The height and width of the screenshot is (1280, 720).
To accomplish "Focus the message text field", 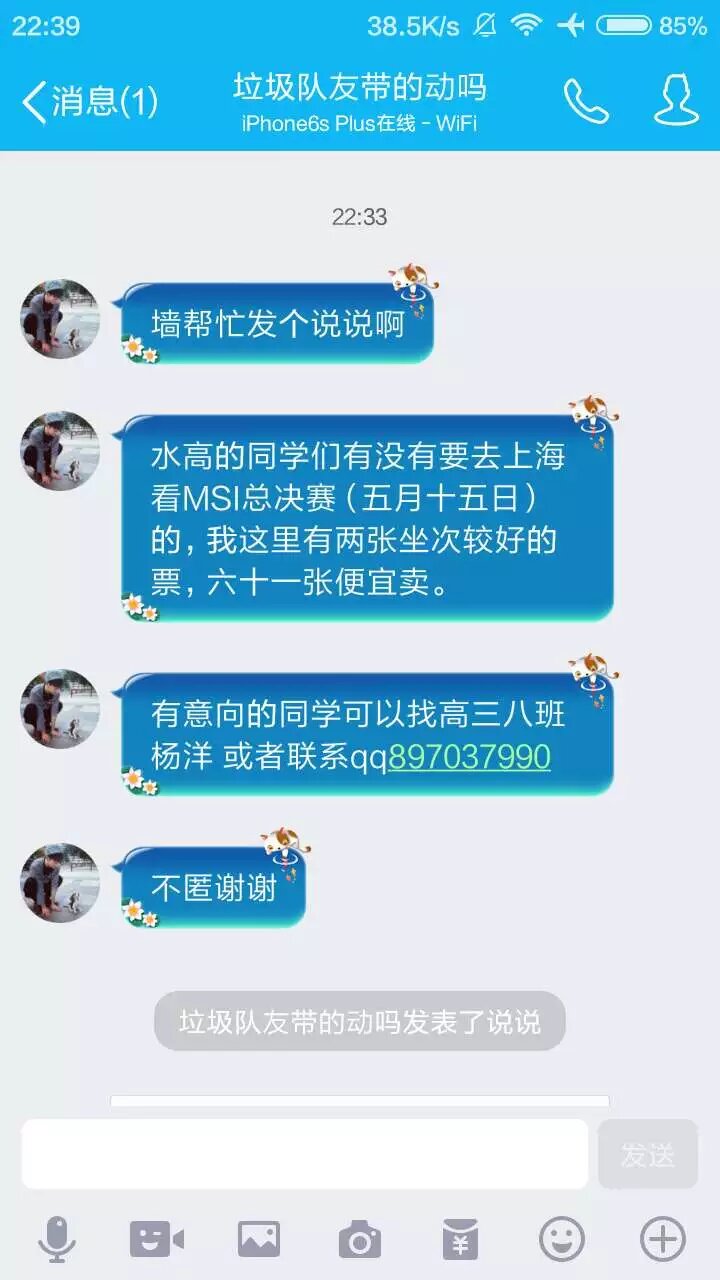I will pyautogui.click(x=305, y=1154).
